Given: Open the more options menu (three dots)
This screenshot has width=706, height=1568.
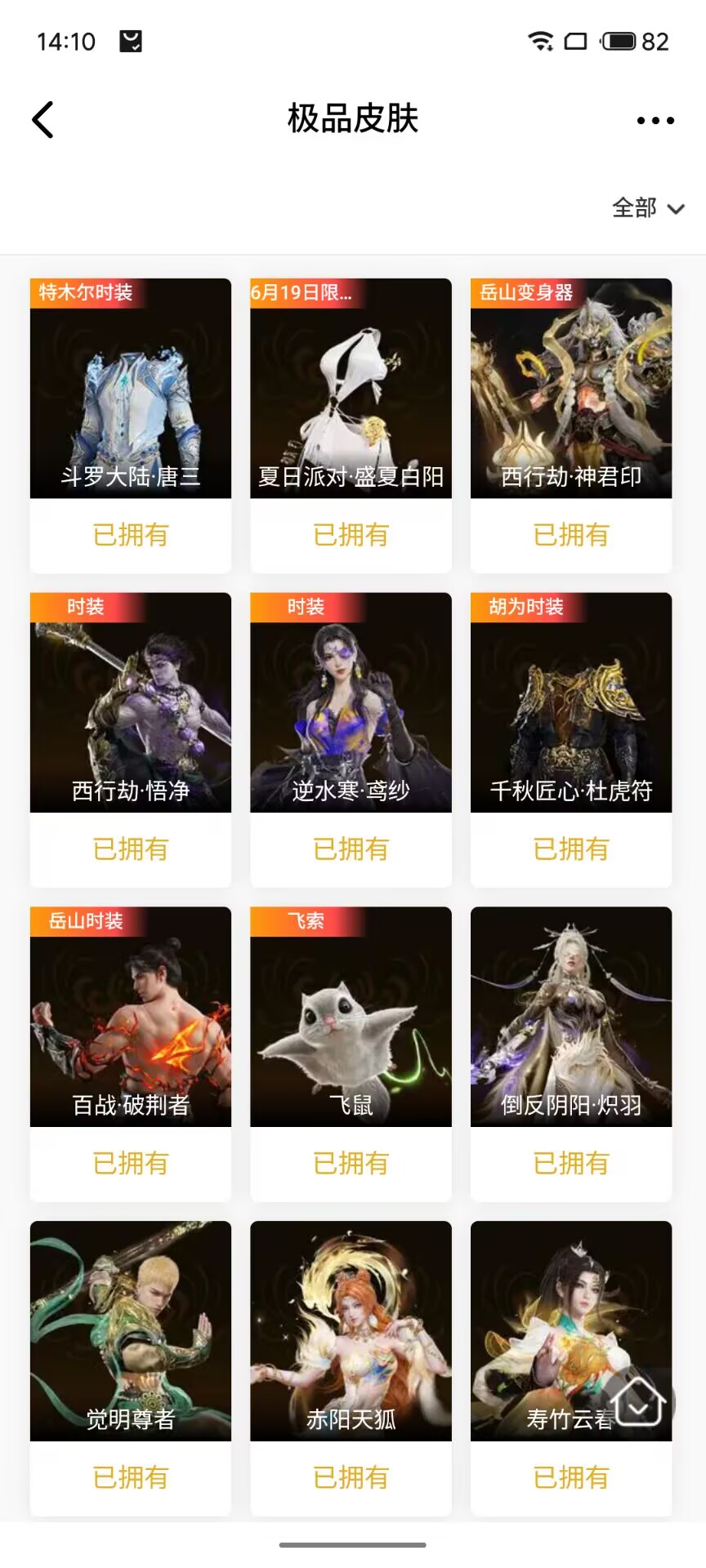Looking at the screenshot, I should 654,119.
